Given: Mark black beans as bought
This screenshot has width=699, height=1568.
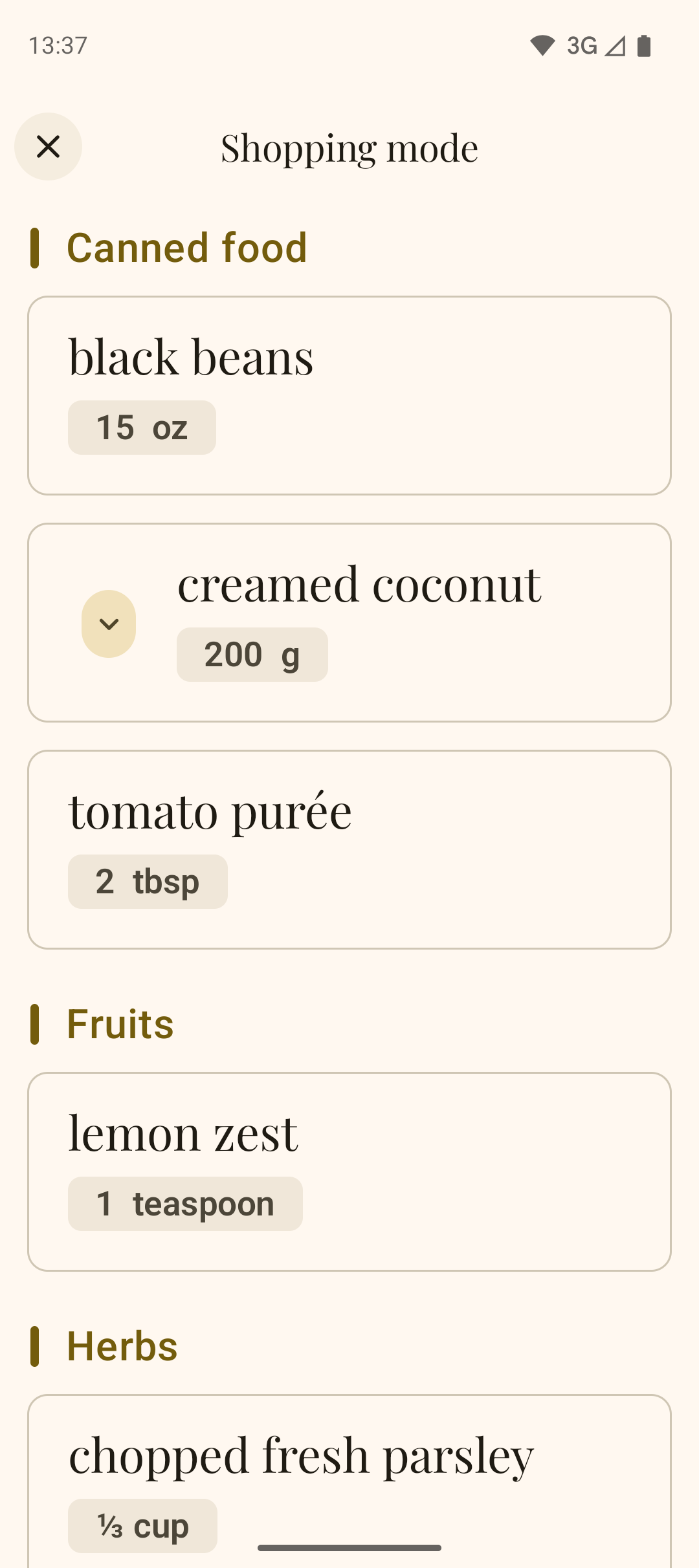Looking at the screenshot, I should coord(349,395).
